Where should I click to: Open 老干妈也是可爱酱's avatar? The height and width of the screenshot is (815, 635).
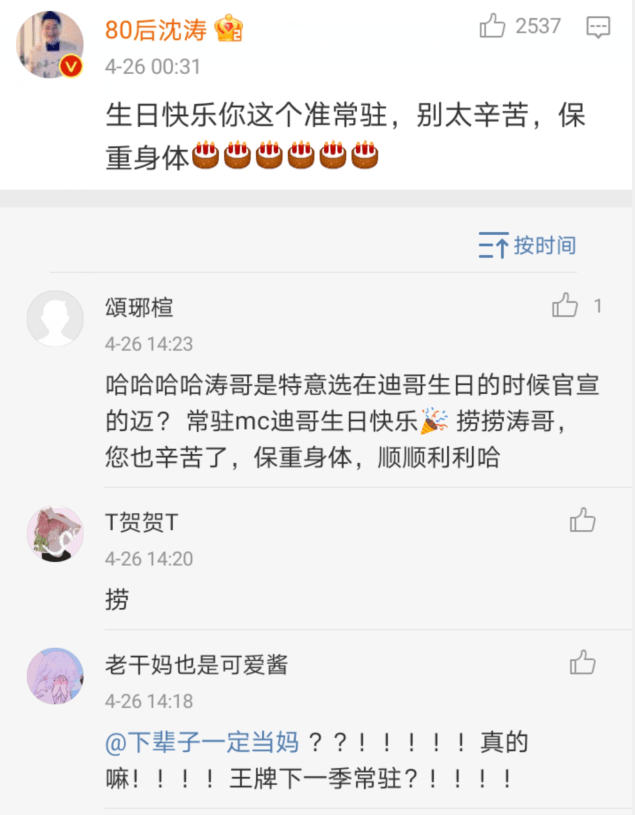pyautogui.click(x=55, y=676)
